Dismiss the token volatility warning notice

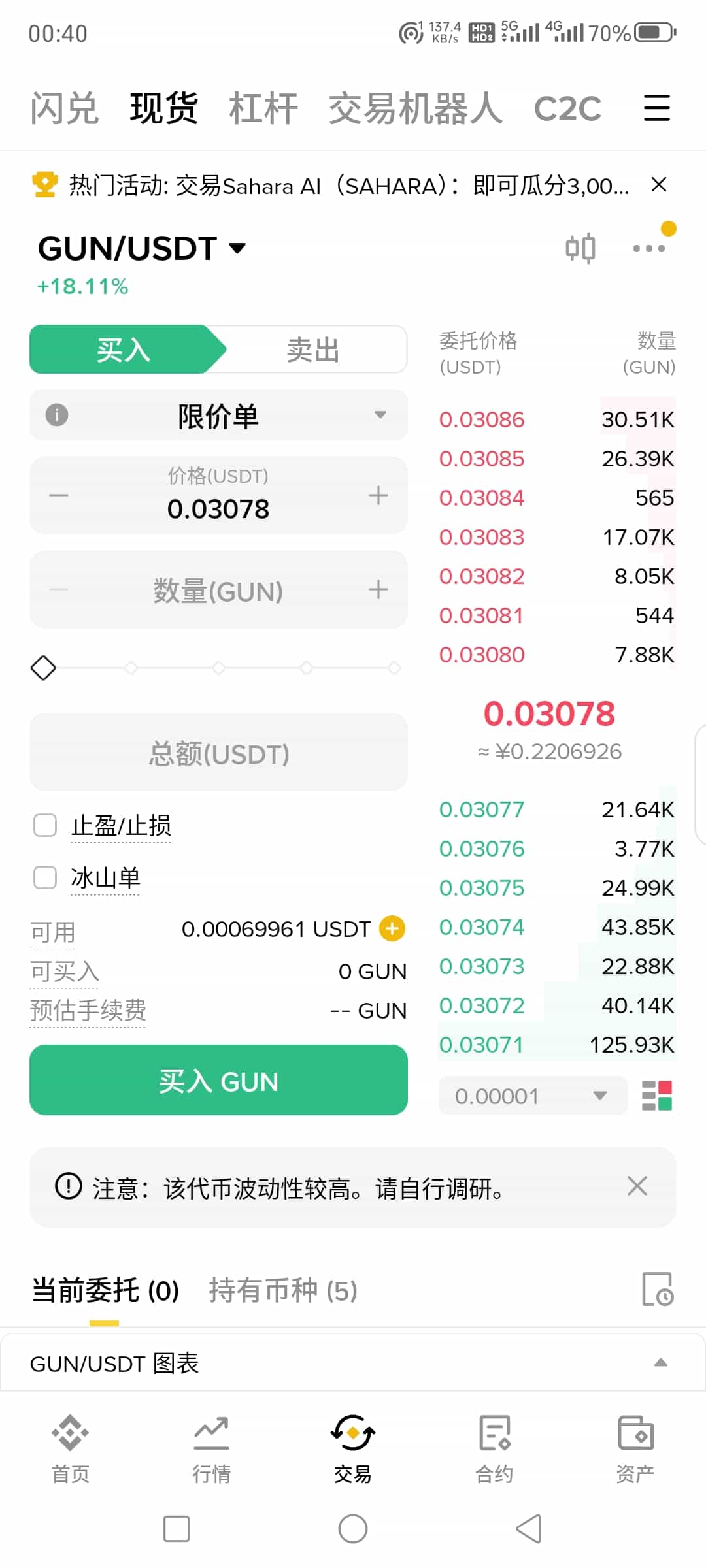(637, 1186)
